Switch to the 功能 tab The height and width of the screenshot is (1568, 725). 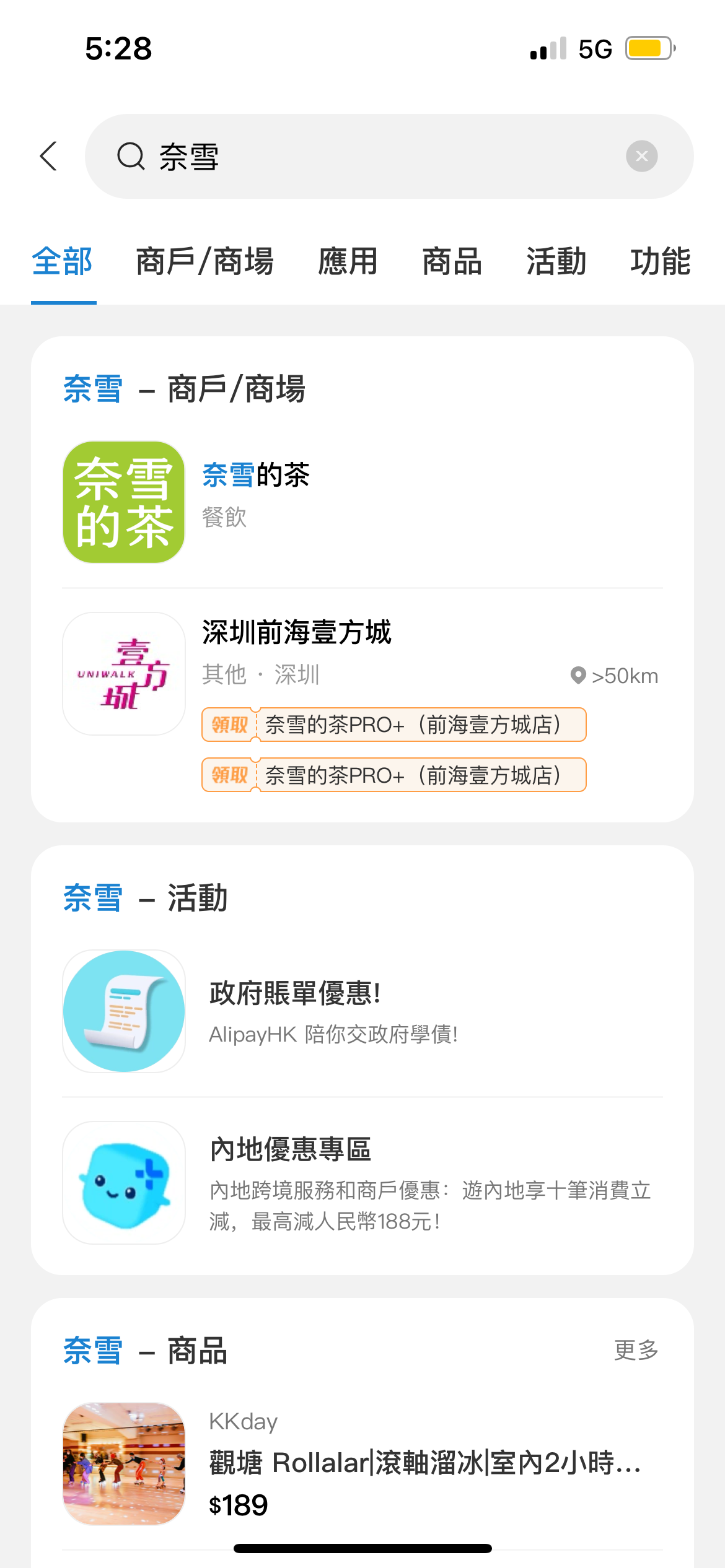tap(660, 261)
